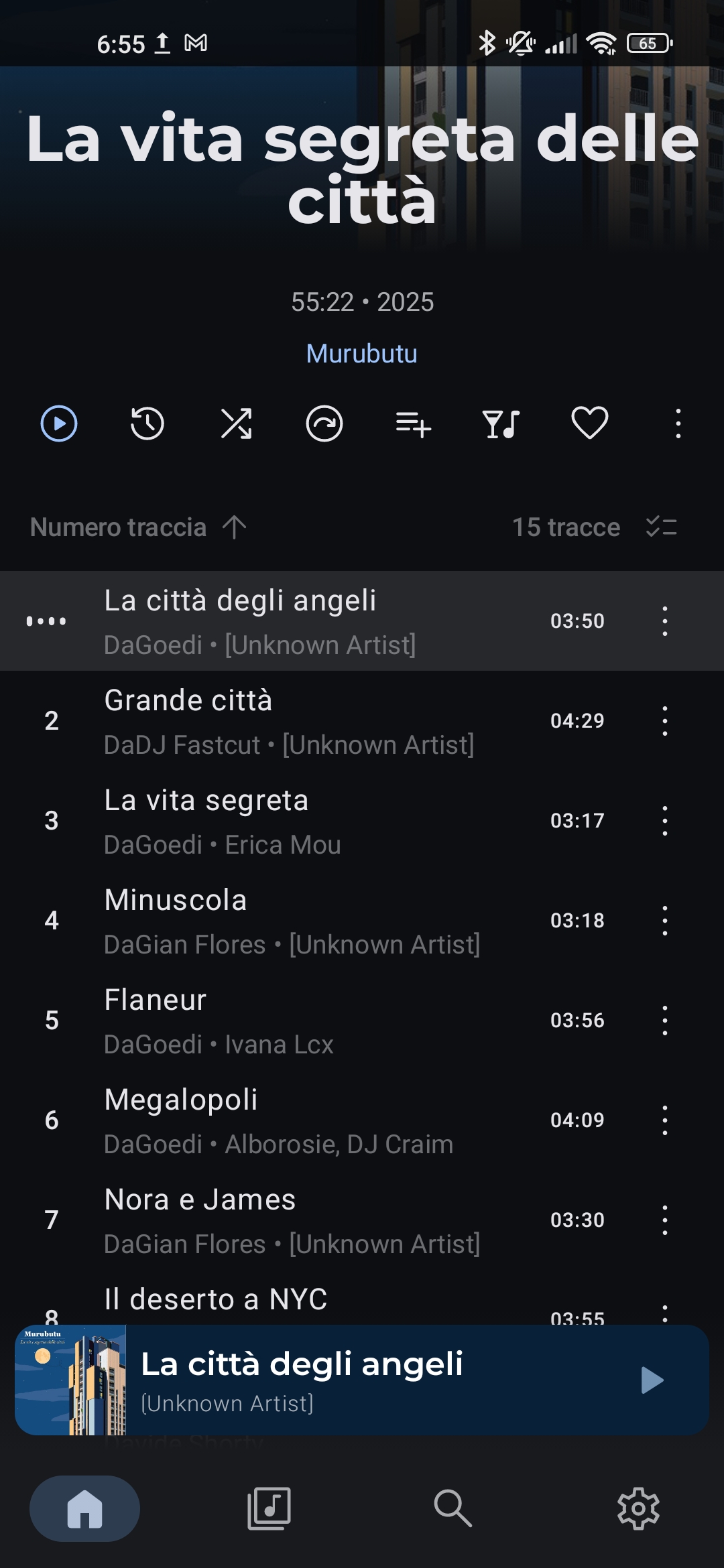Play the track Grande città
Viewport: 724px width, 1568px height.
pos(362,721)
